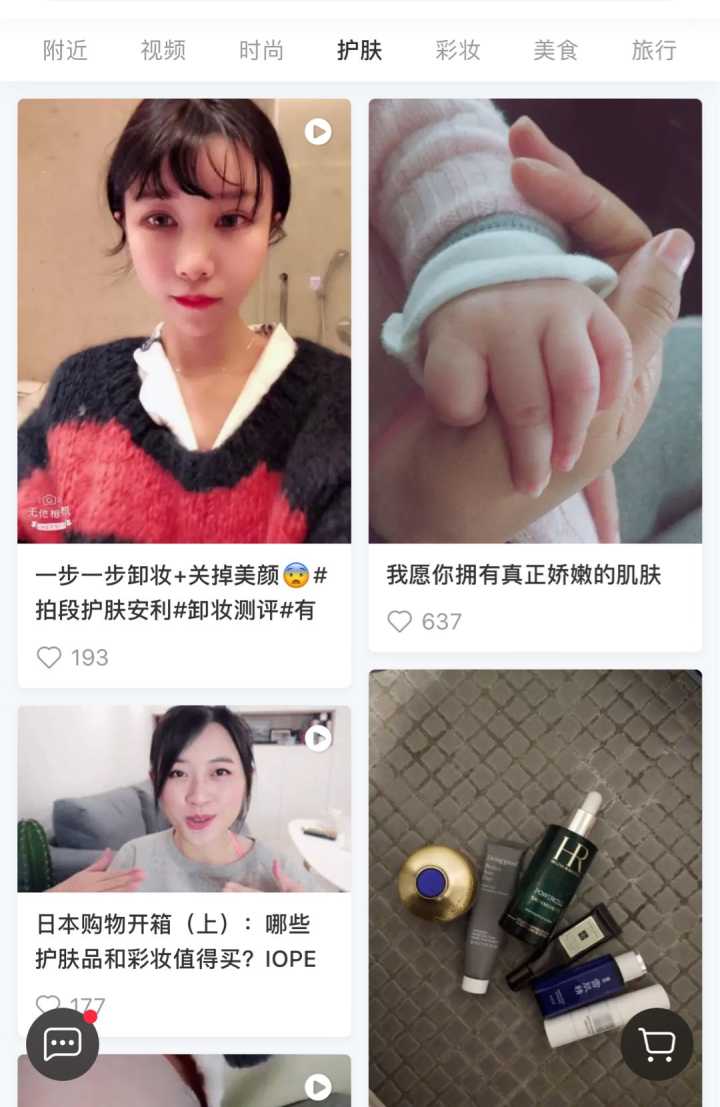The width and height of the screenshot is (720, 1107).
Task: Switch to the 视频 tab
Action: [163, 50]
